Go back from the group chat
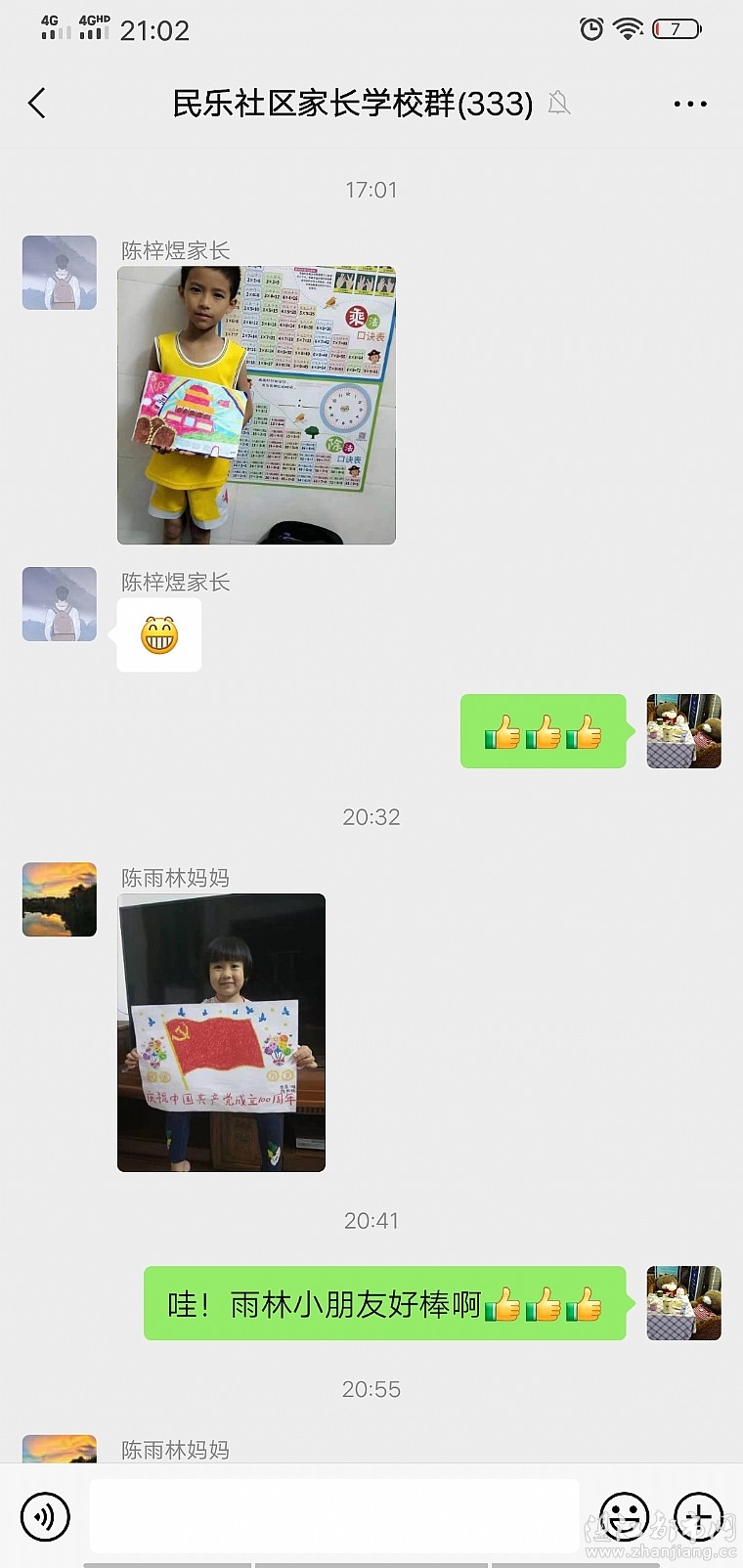Viewport: 743px width, 1568px height. tap(37, 104)
